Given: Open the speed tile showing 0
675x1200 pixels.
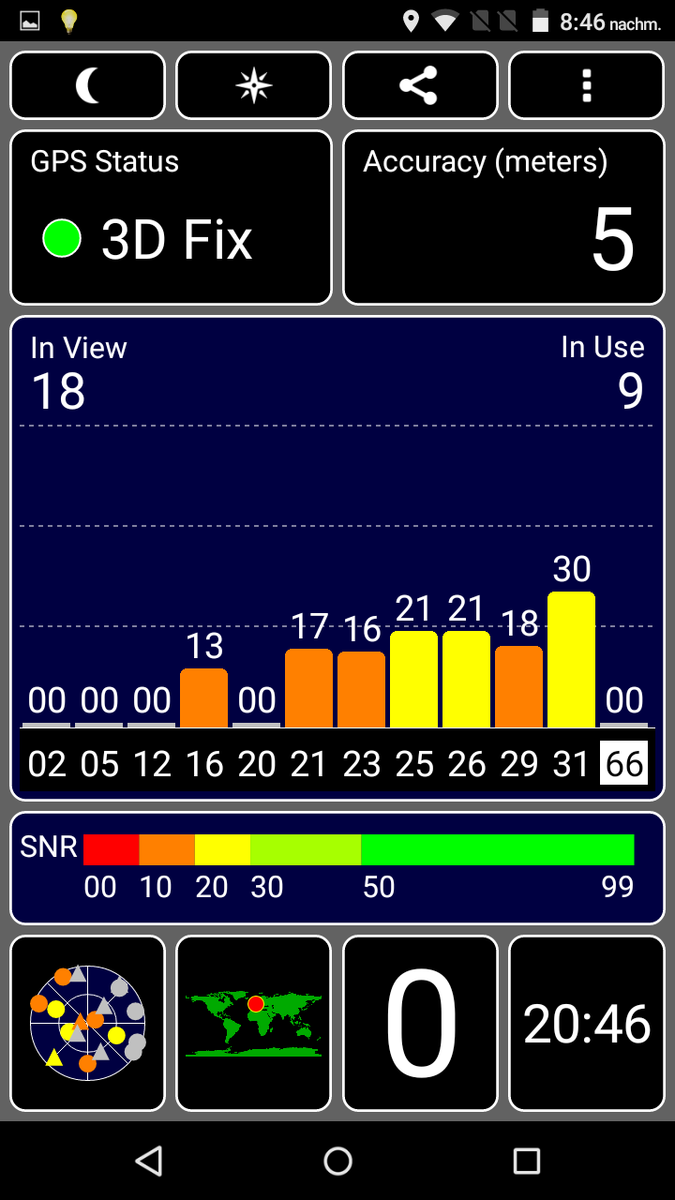Looking at the screenshot, I should coord(420,1023).
